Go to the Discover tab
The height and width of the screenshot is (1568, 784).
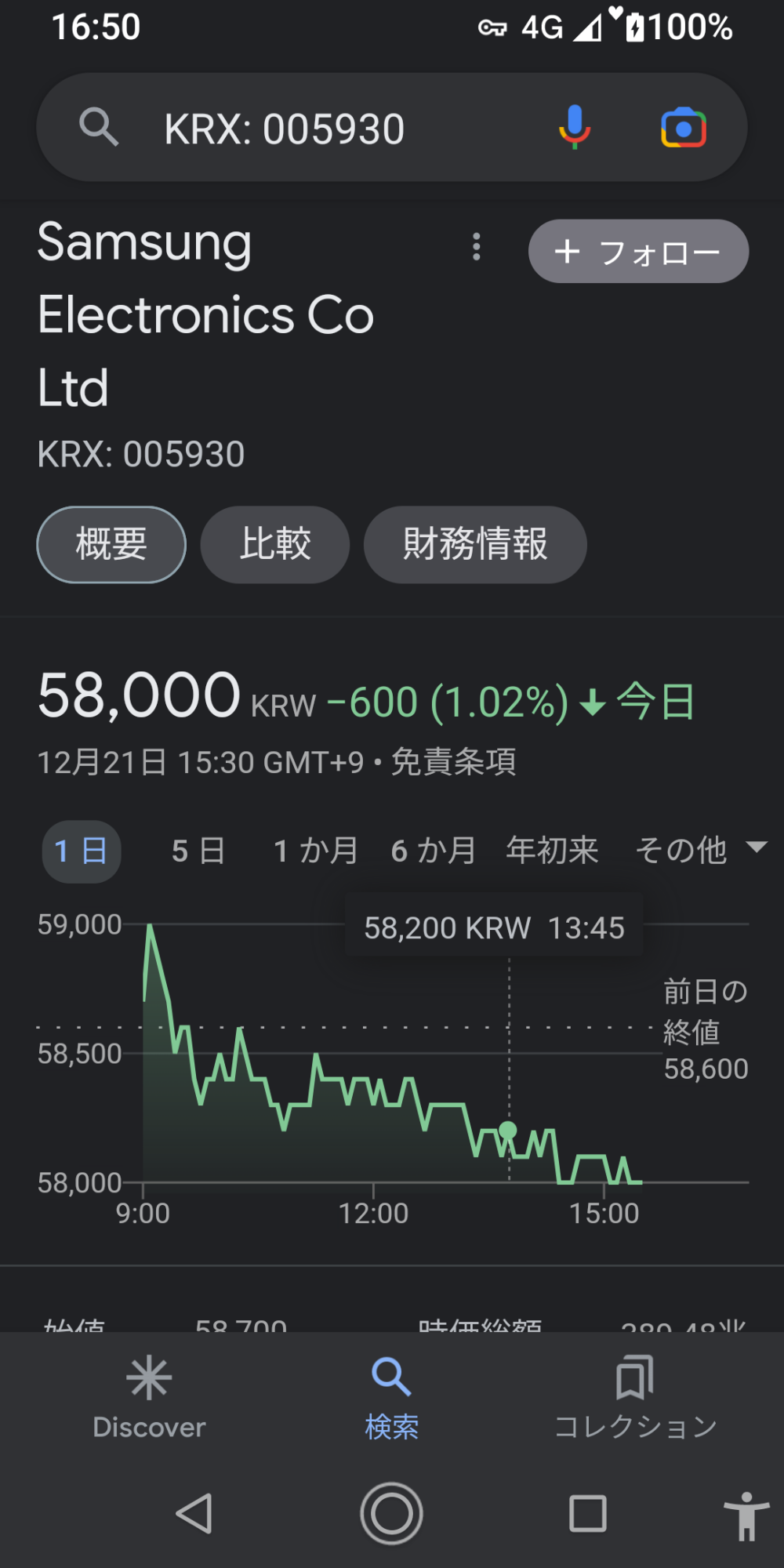[149, 1398]
